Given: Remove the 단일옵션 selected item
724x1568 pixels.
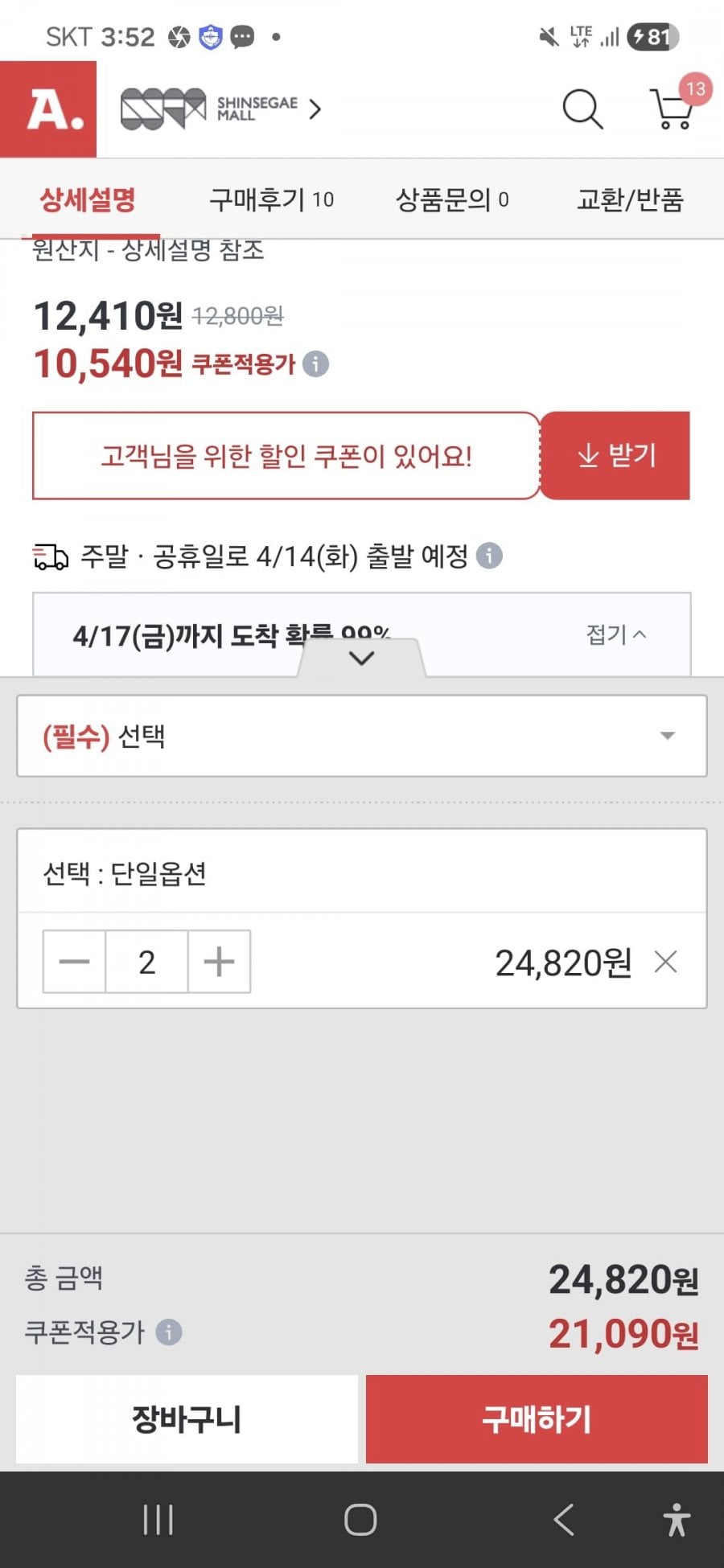Looking at the screenshot, I should [x=665, y=962].
